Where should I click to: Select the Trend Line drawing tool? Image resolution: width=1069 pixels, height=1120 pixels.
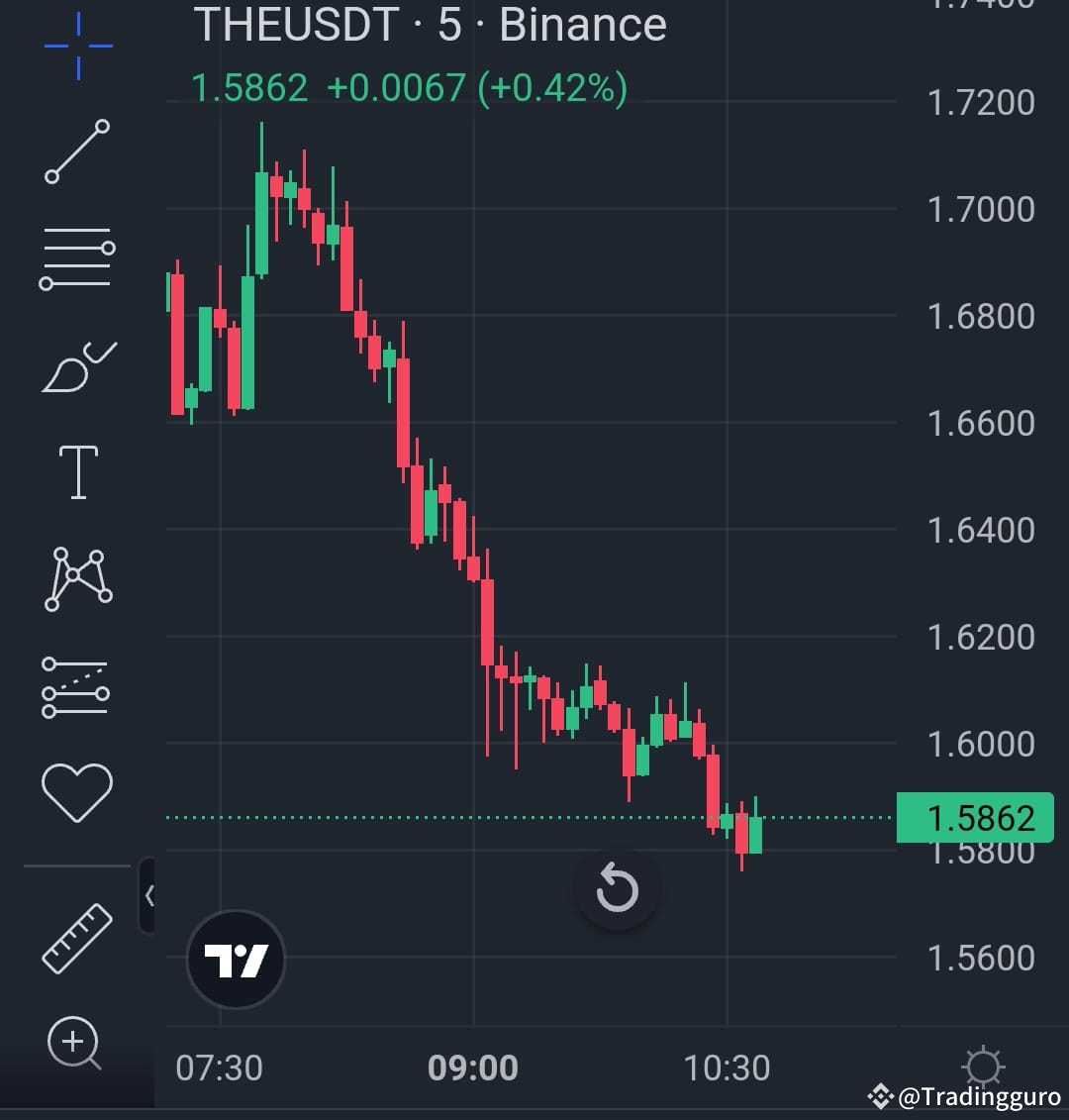pyautogui.click(x=77, y=151)
